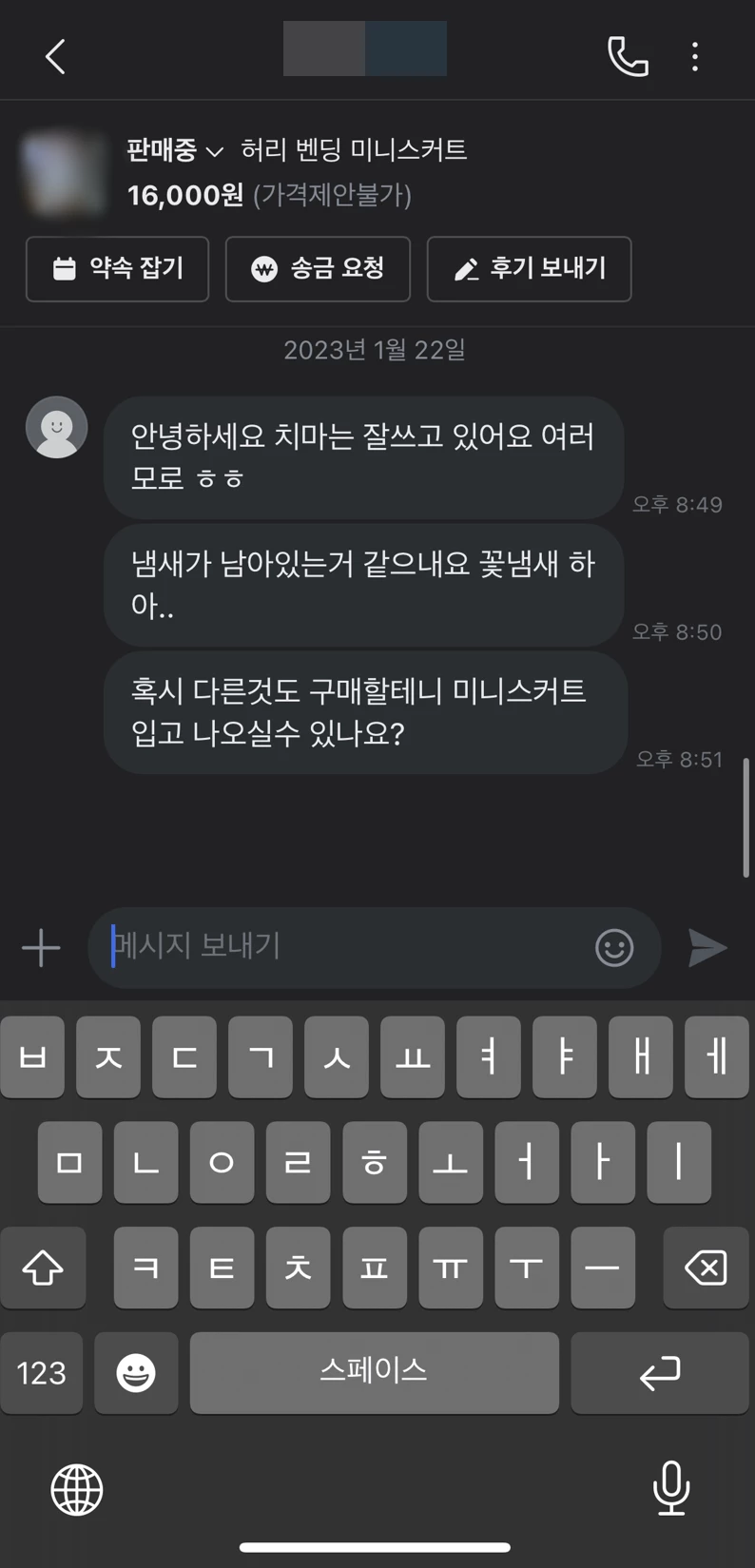Tap the backspace key
The width and height of the screenshot is (755, 1568).
point(704,1268)
